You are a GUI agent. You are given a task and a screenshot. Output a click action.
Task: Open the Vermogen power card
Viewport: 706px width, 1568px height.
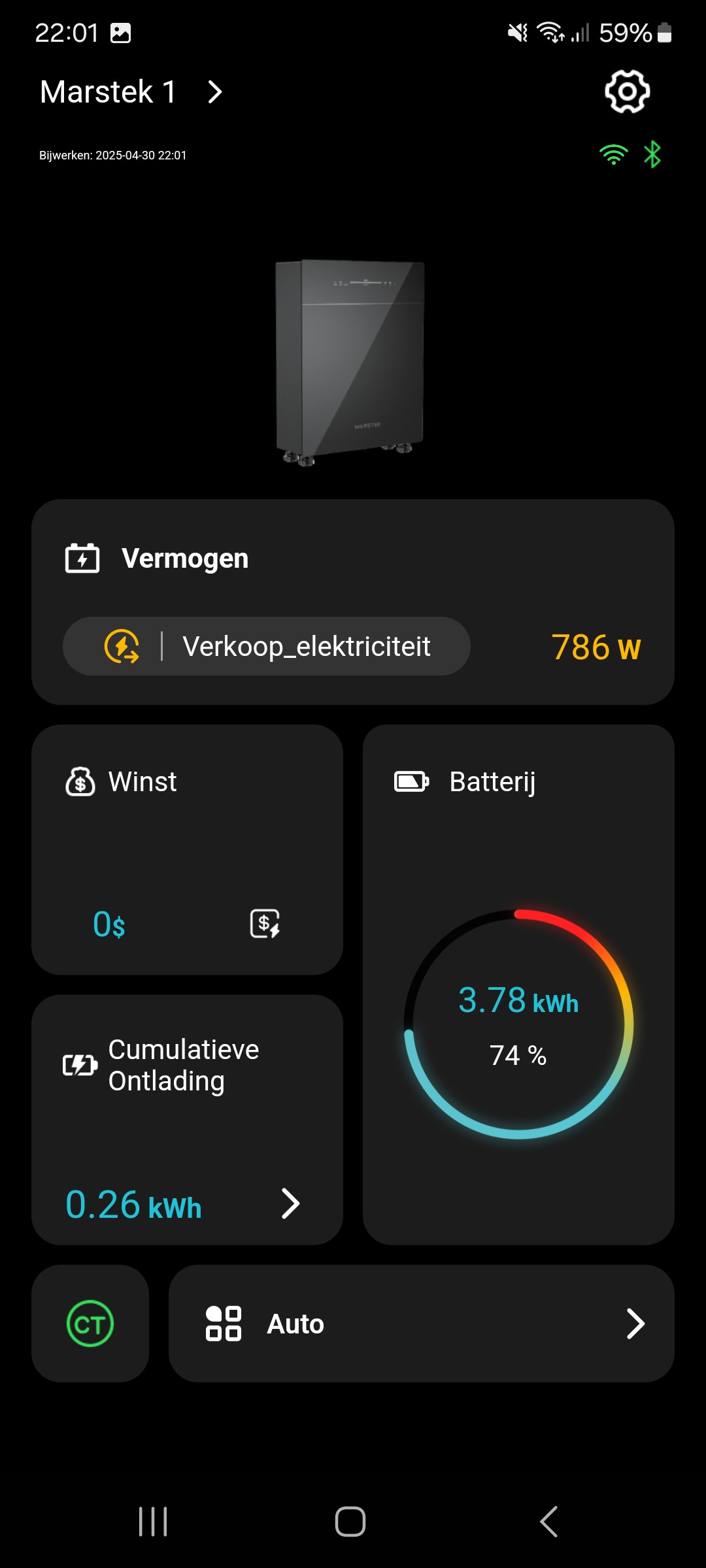point(352,601)
